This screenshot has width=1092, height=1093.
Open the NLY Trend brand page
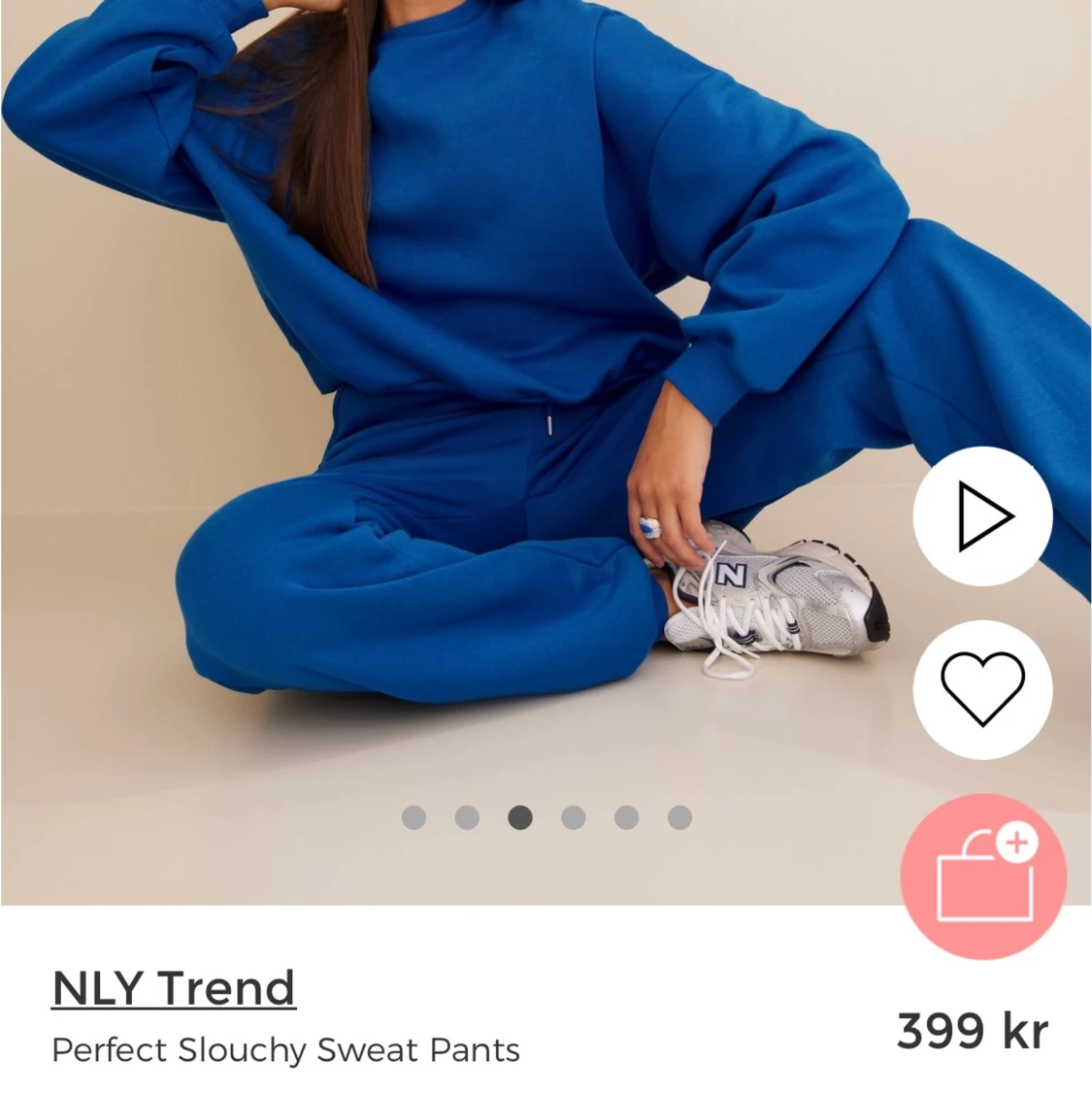pos(173,987)
